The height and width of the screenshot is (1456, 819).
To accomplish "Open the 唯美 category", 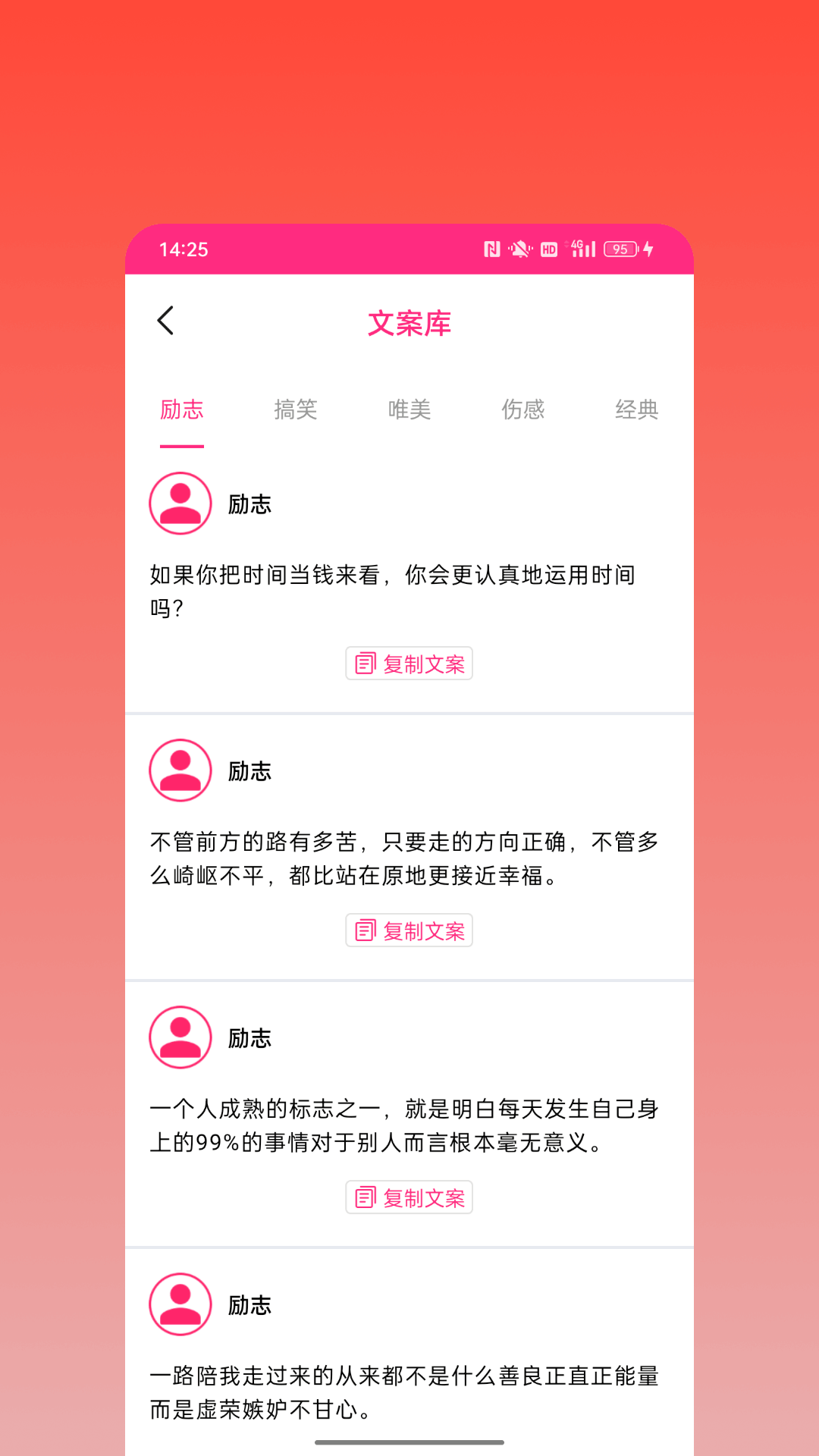I will pyautogui.click(x=409, y=409).
